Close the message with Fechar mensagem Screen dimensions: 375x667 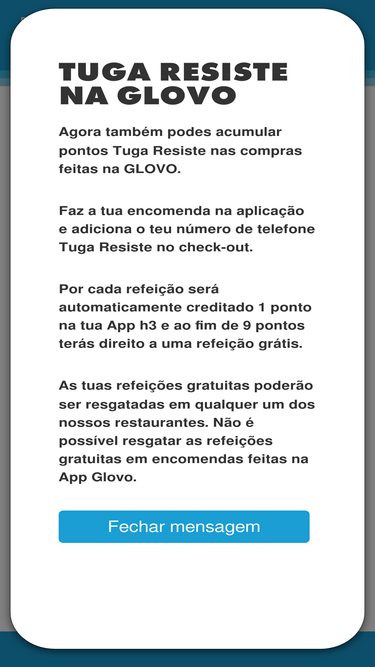(184, 527)
